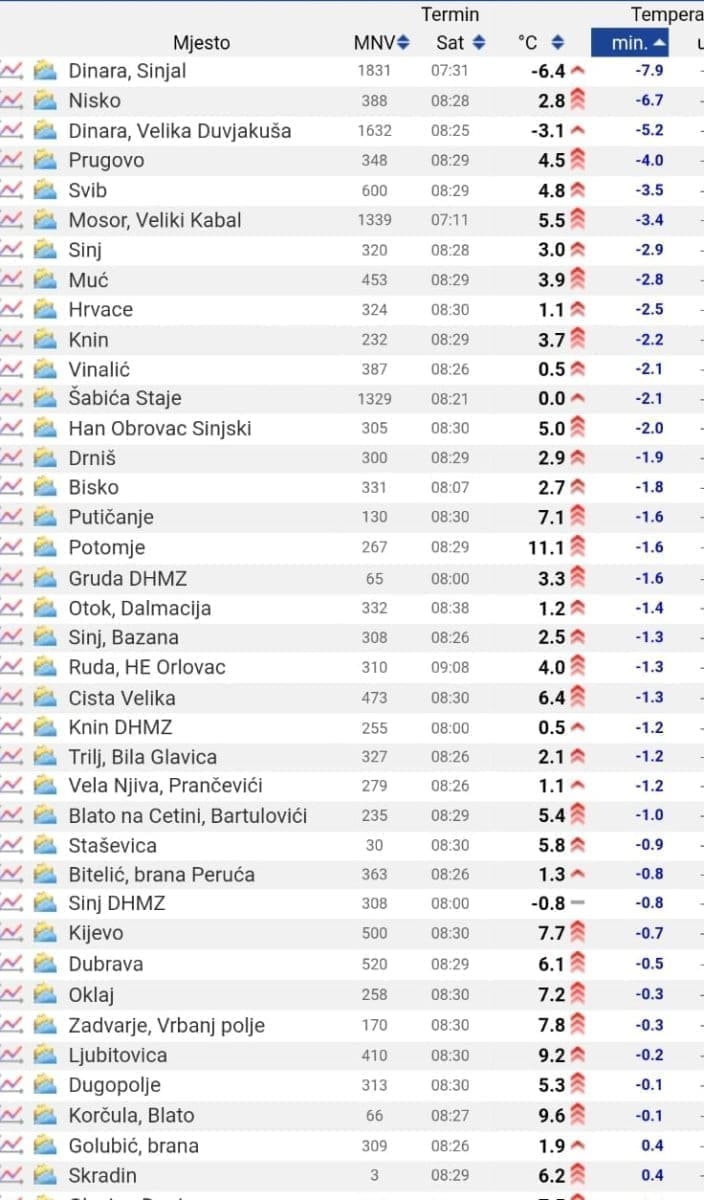This screenshot has width=704, height=1200.
Task: Open the graph icon for Knin
Action: (11, 339)
